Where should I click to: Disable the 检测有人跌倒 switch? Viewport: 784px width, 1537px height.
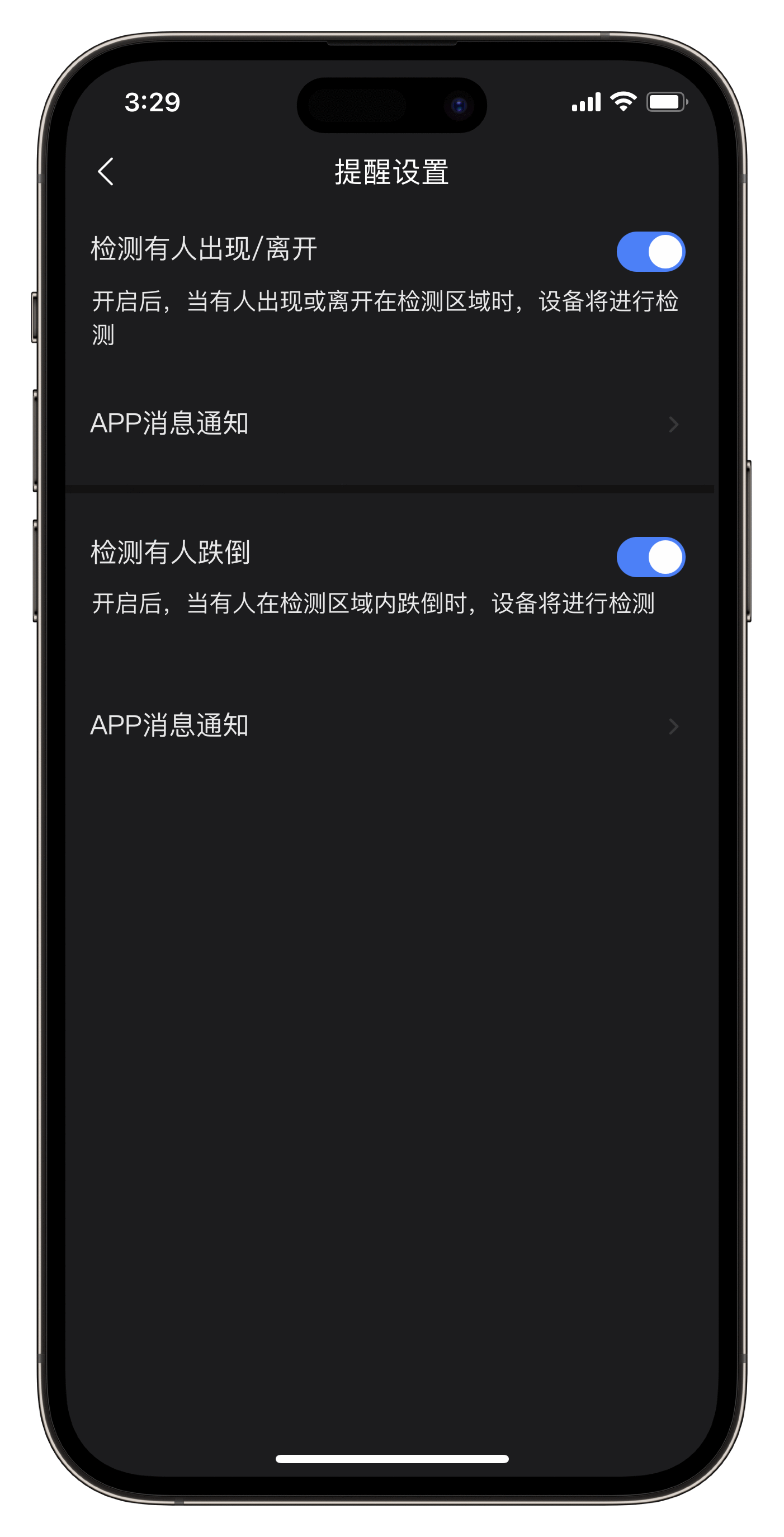[x=650, y=557]
